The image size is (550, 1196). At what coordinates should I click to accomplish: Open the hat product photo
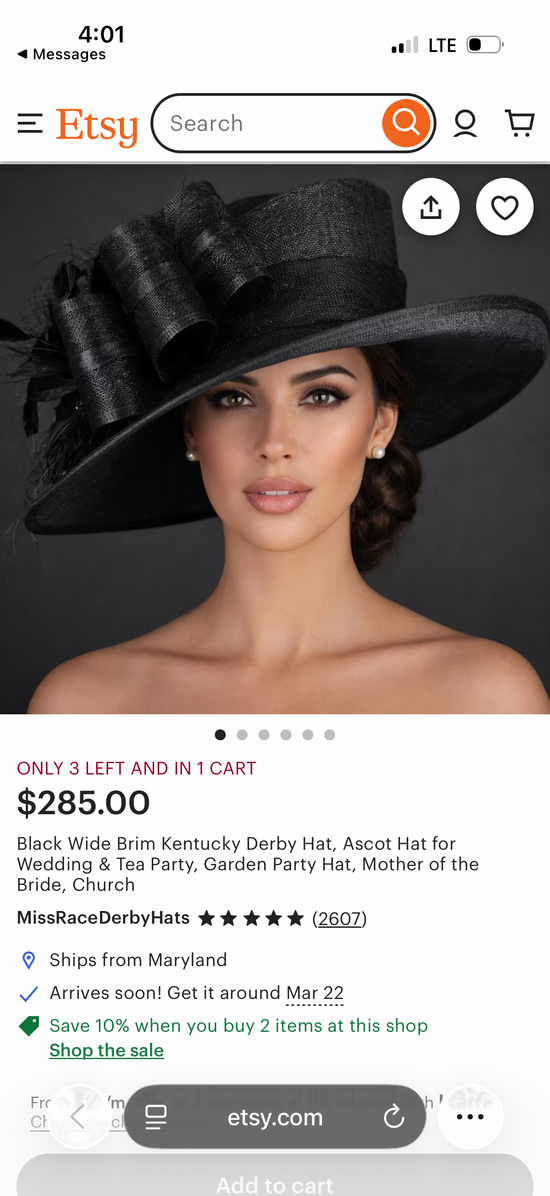275,439
